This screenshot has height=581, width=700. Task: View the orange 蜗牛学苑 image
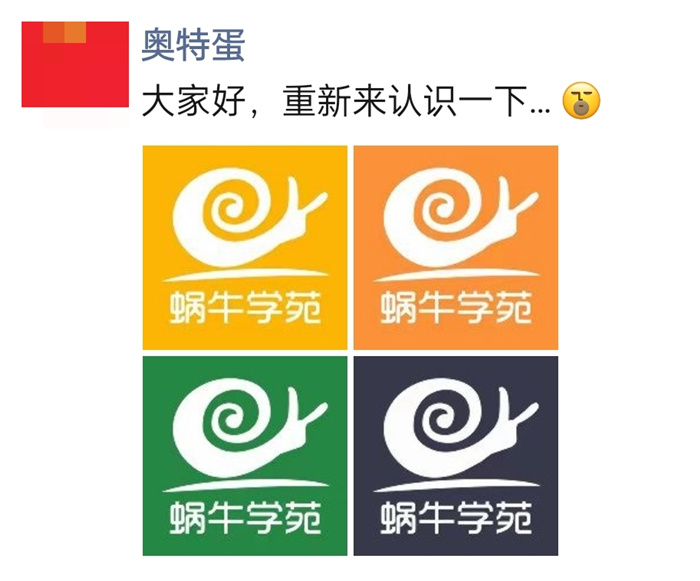(x=456, y=247)
